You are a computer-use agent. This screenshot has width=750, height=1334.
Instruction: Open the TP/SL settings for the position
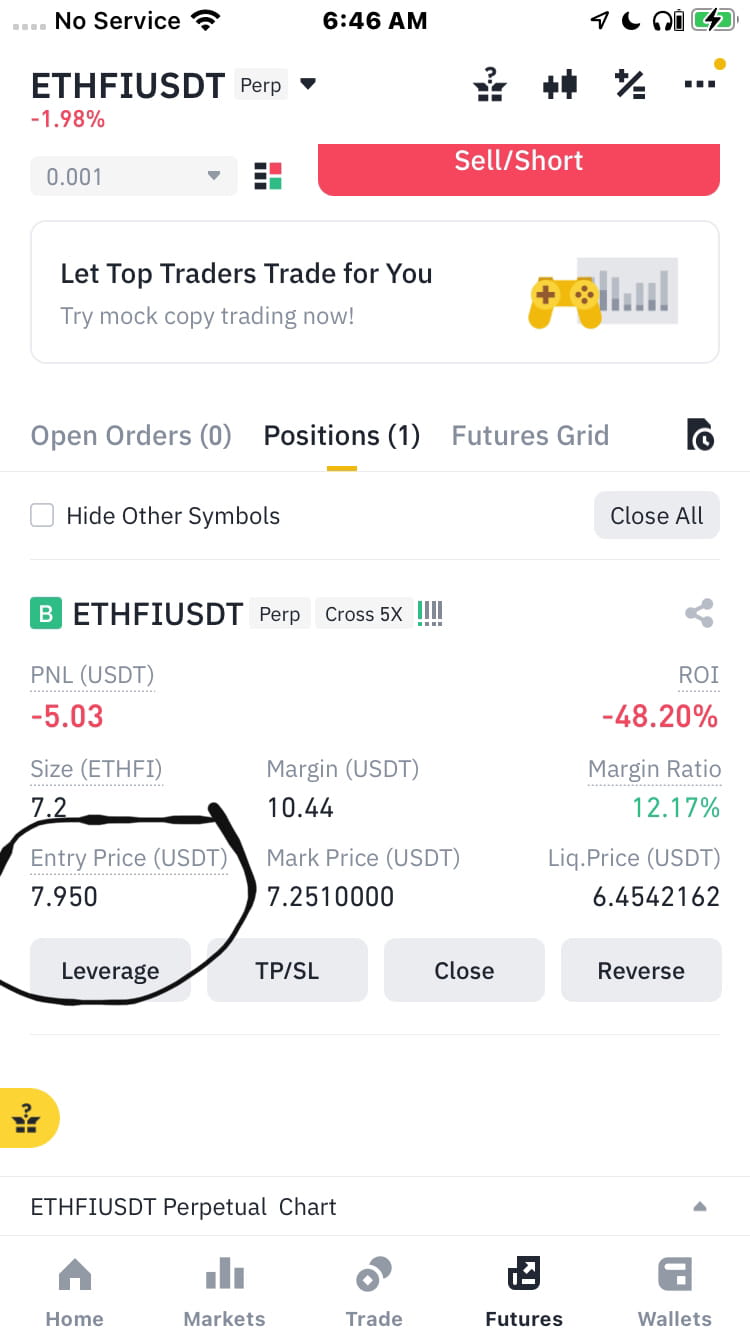(x=287, y=969)
